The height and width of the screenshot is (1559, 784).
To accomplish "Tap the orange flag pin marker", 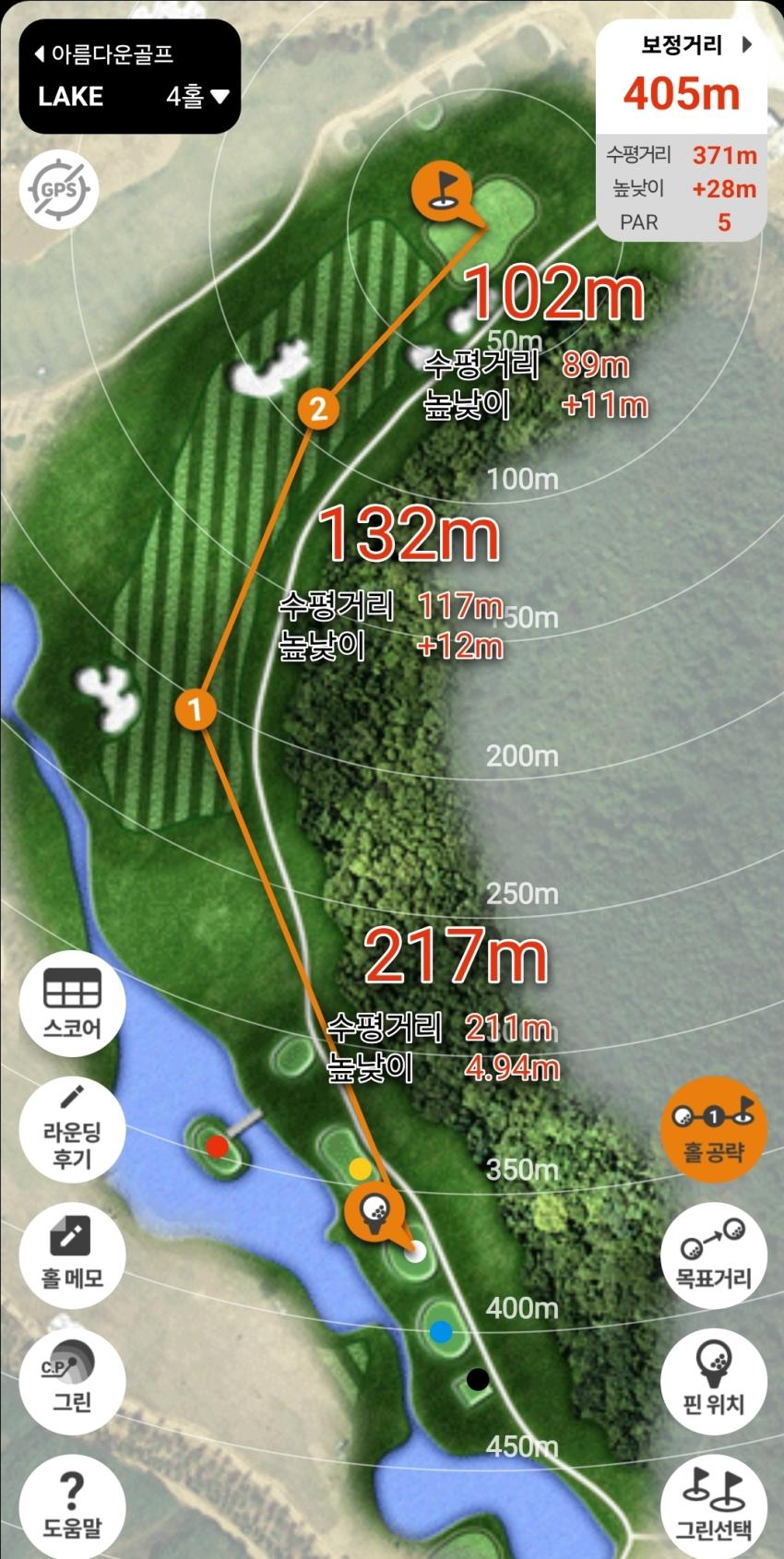I will coord(441,190).
